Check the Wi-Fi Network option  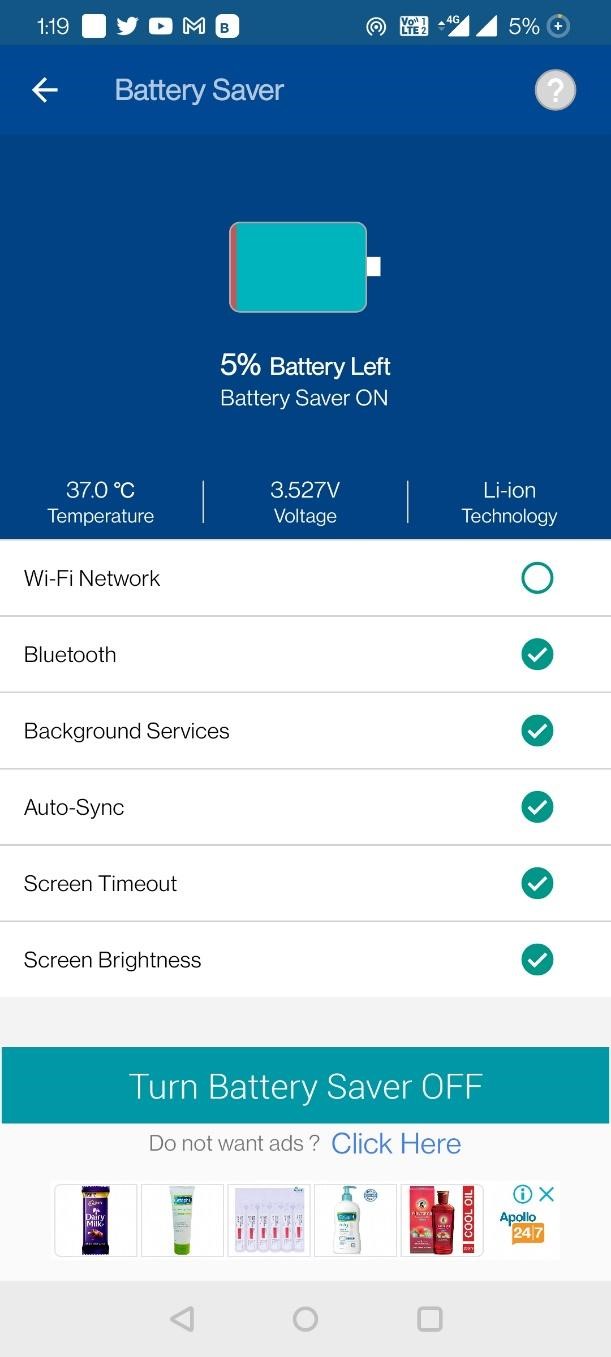[537, 578]
